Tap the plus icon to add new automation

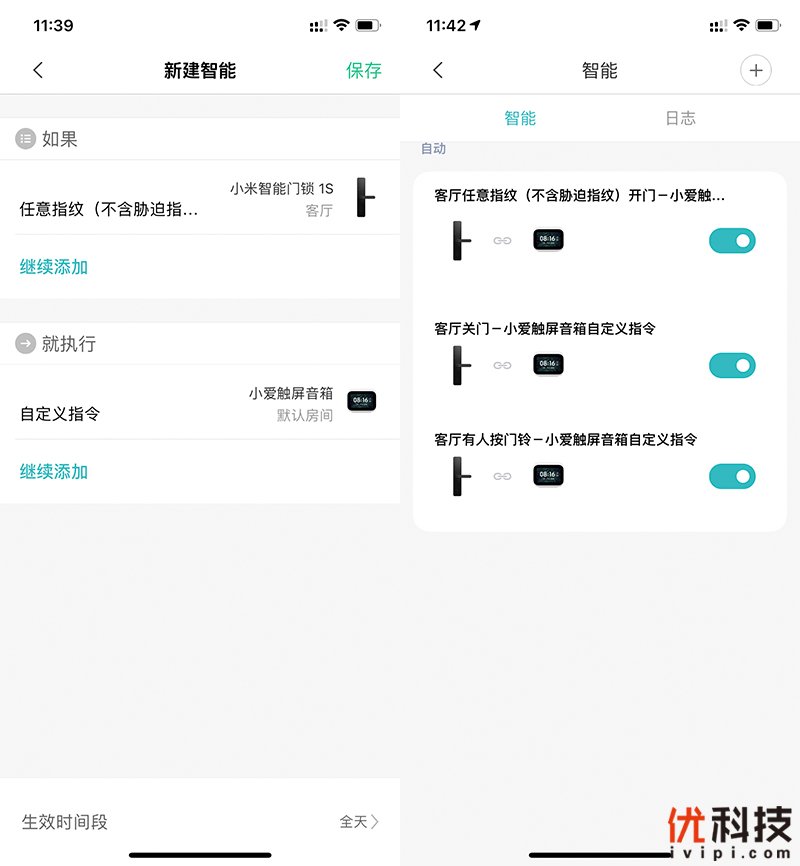coord(756,70)
